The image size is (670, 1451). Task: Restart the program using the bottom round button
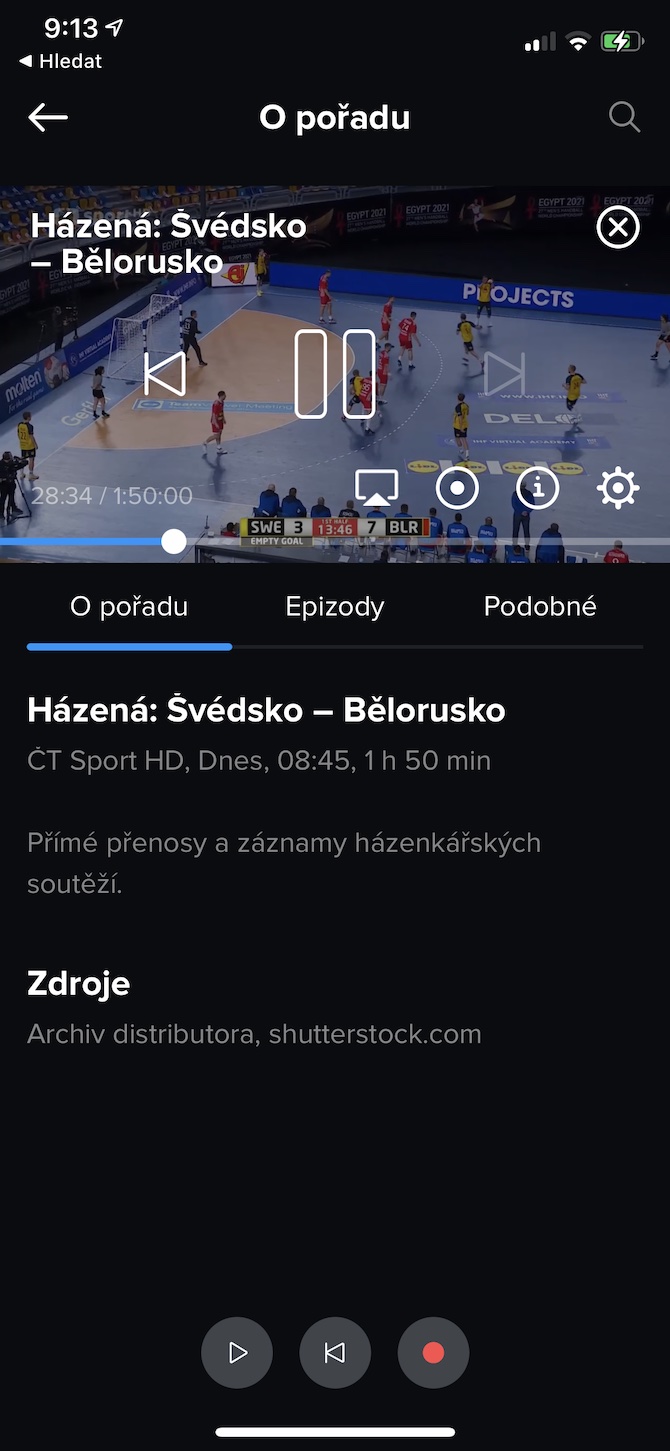335,1353
